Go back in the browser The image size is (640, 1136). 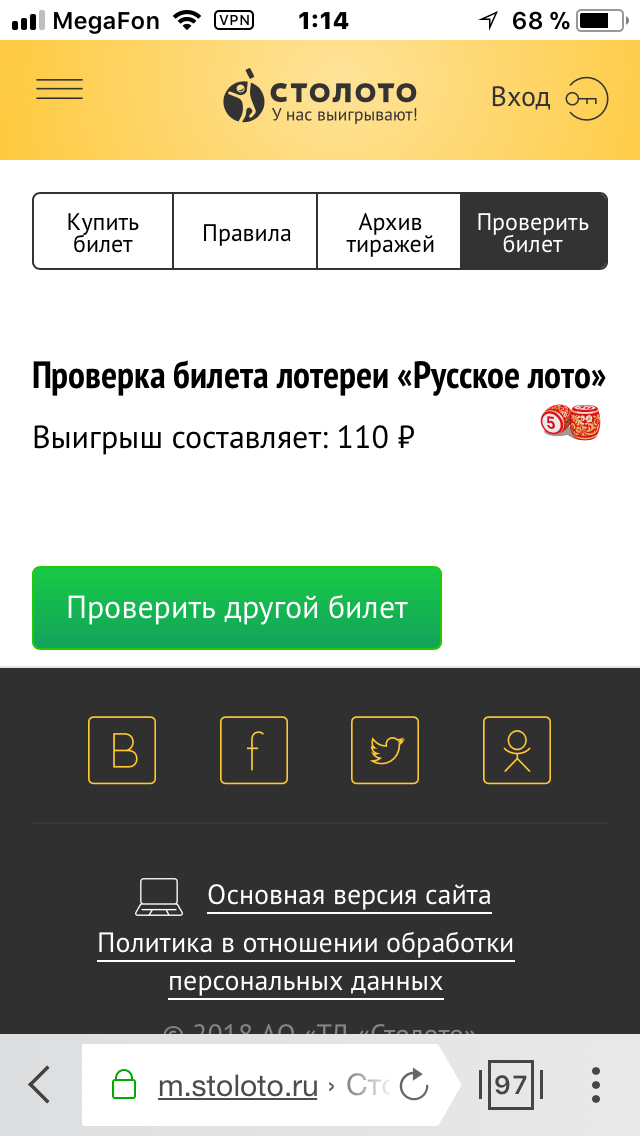click(x=40, y=1085)
